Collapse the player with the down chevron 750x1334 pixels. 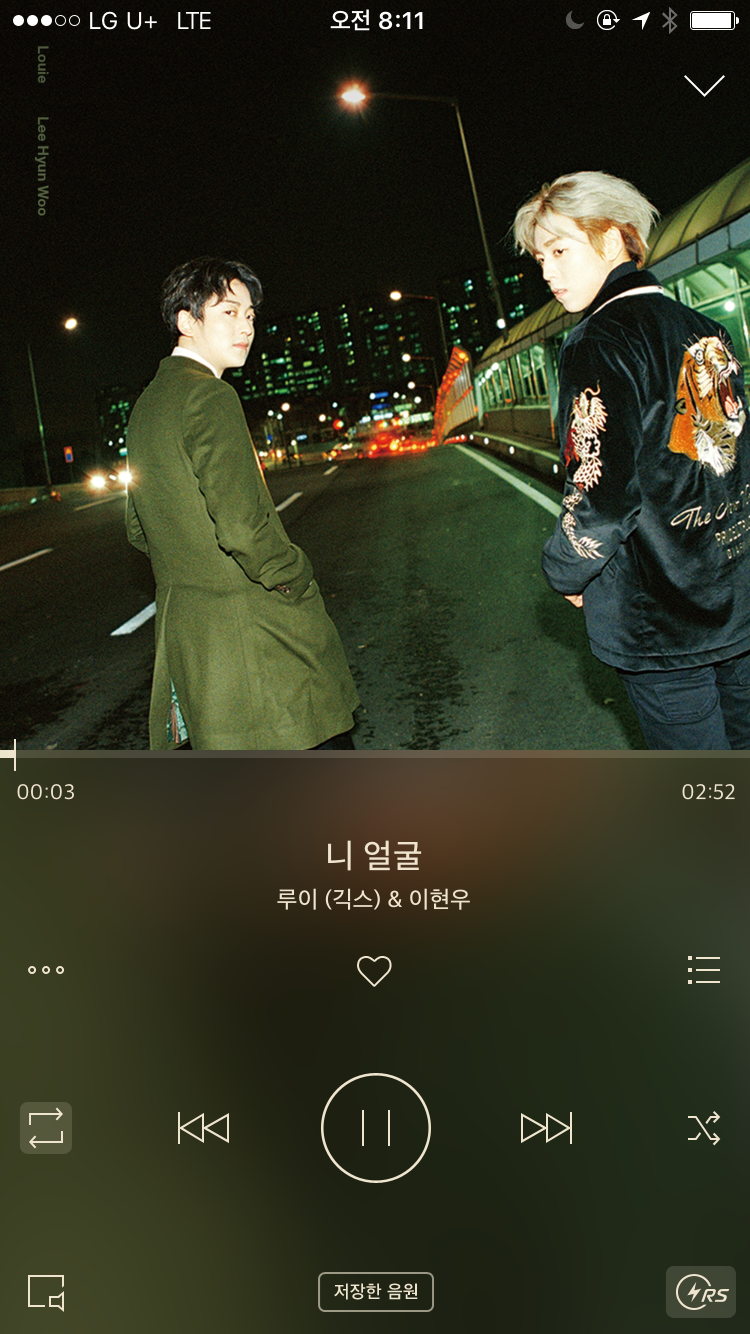[x=704, y=86]
